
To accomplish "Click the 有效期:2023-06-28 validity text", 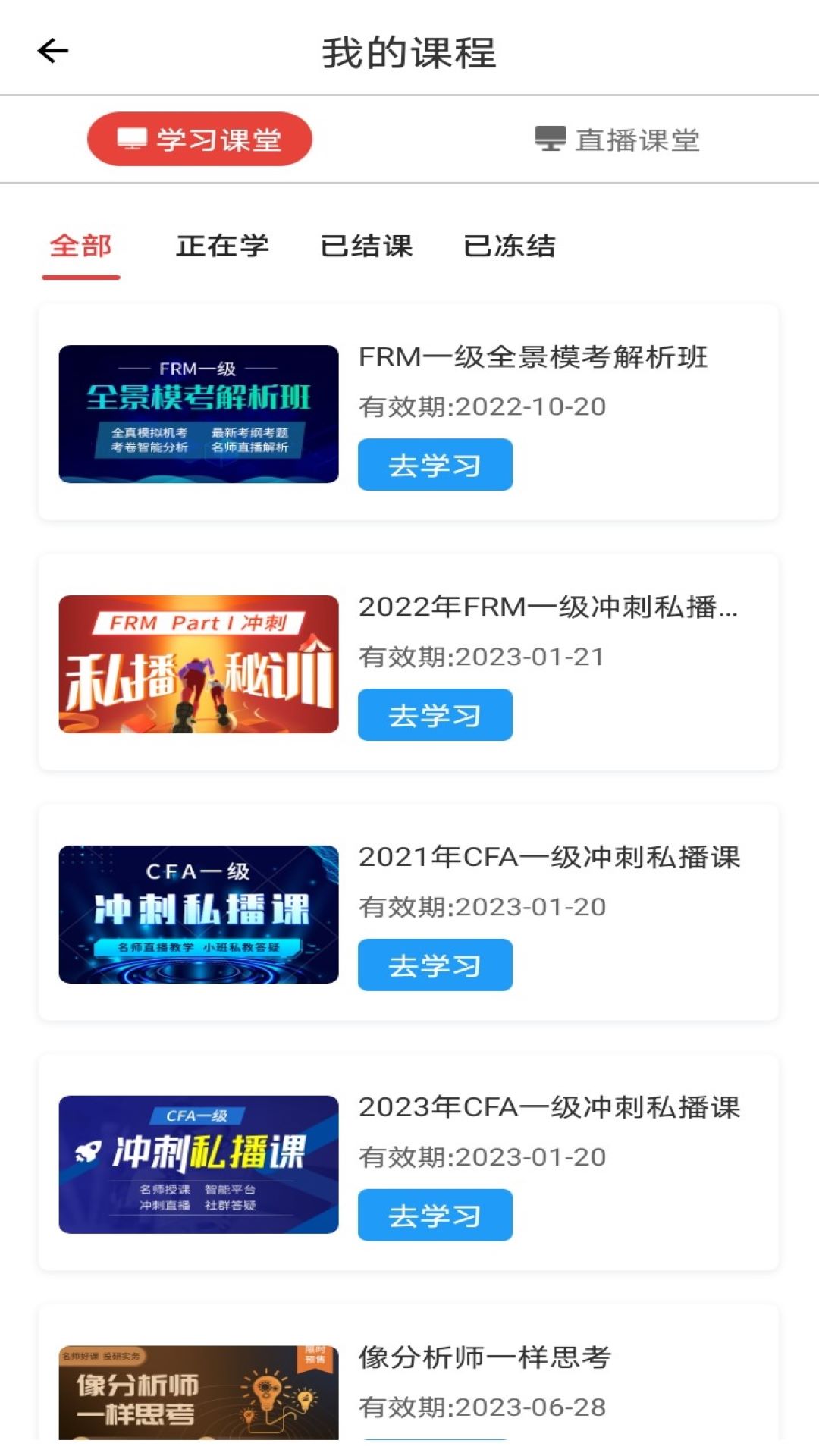I will click(x=483, y=1408).
